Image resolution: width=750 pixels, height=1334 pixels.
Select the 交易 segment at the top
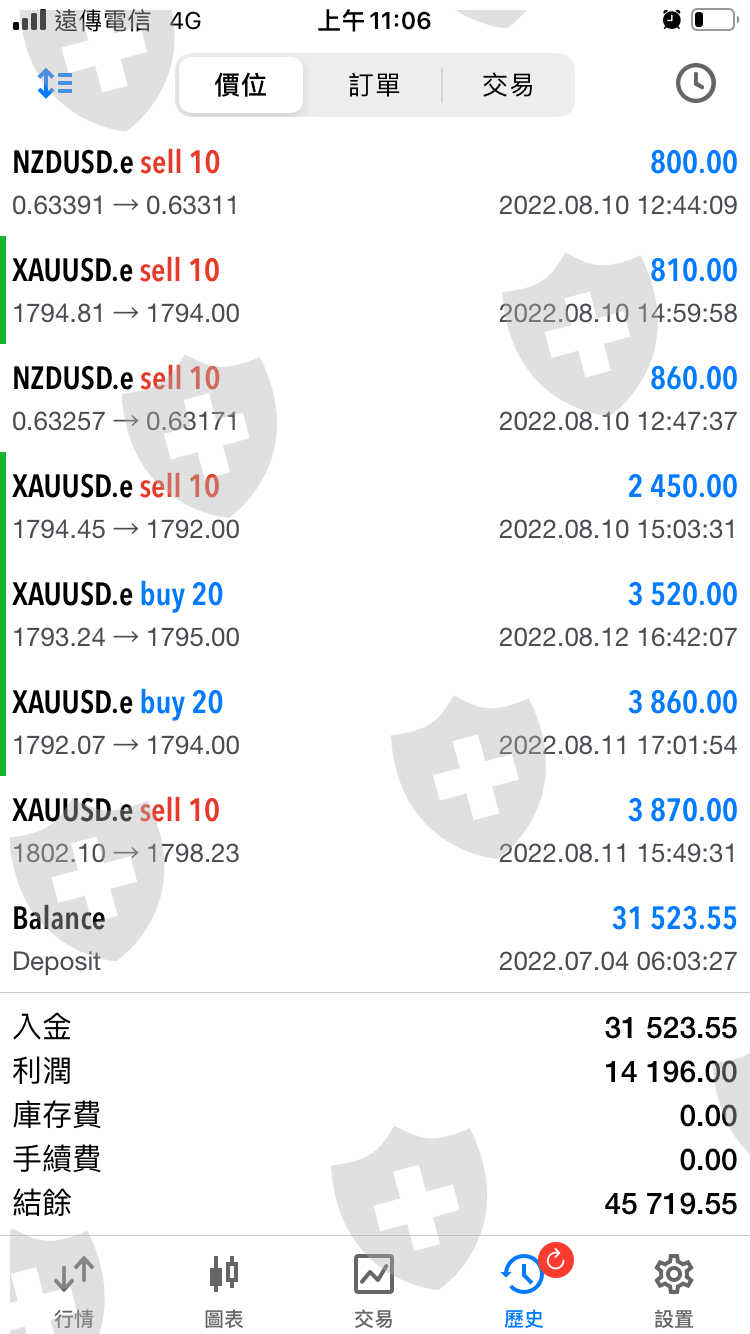(x=508, y=85)
